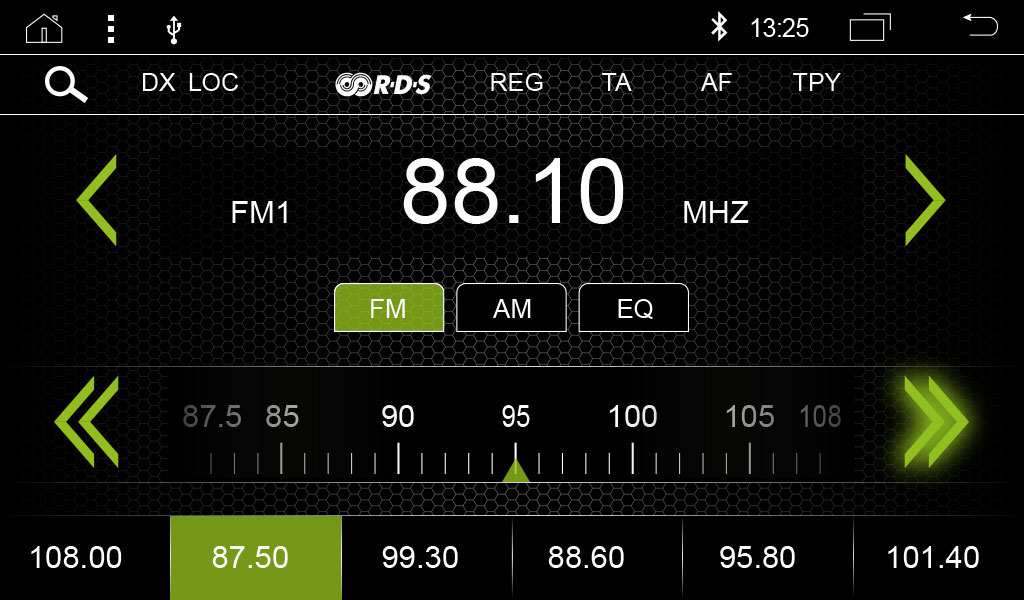1024x600 pixels.
Task: Toggle the REG option
Action: coord(516,83)
